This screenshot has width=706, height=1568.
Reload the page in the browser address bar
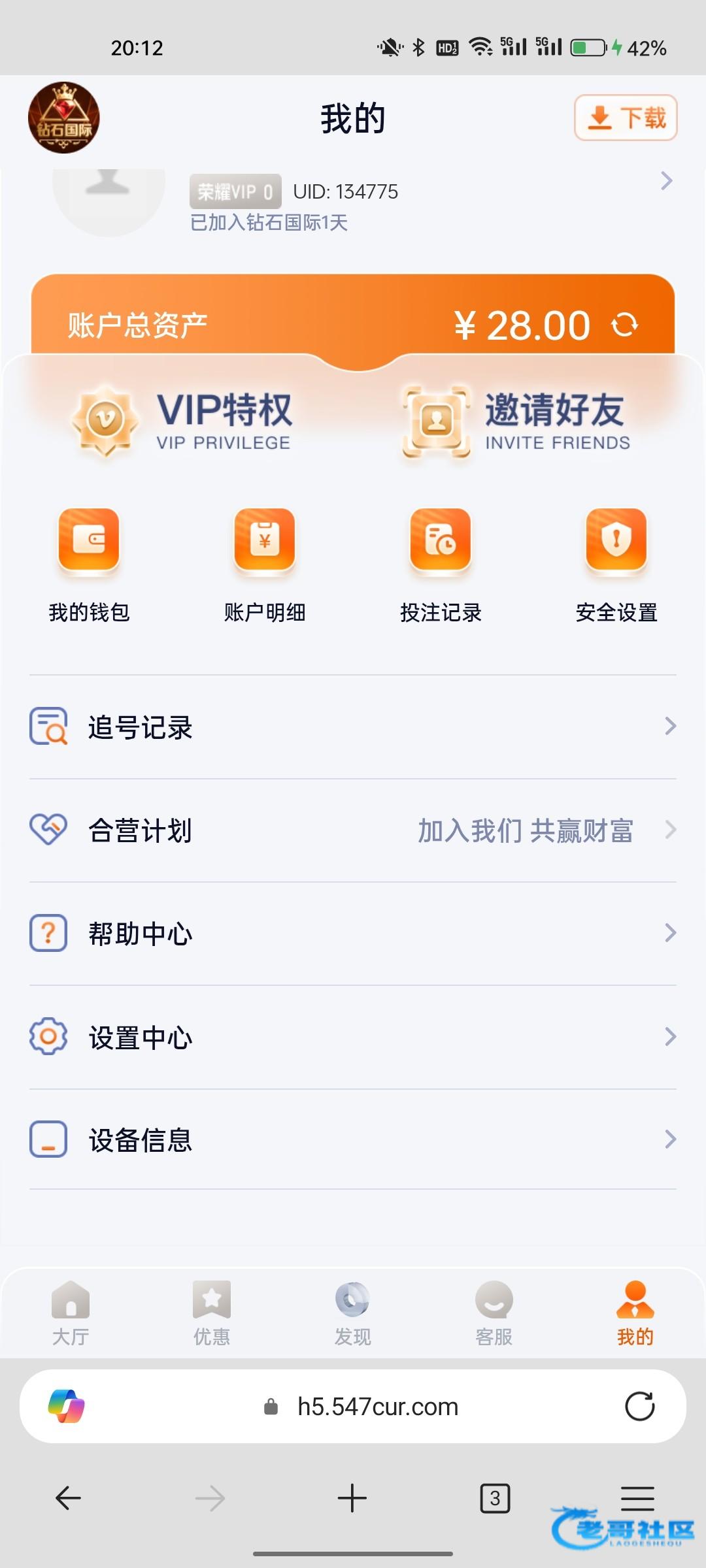click(639, 1407)
